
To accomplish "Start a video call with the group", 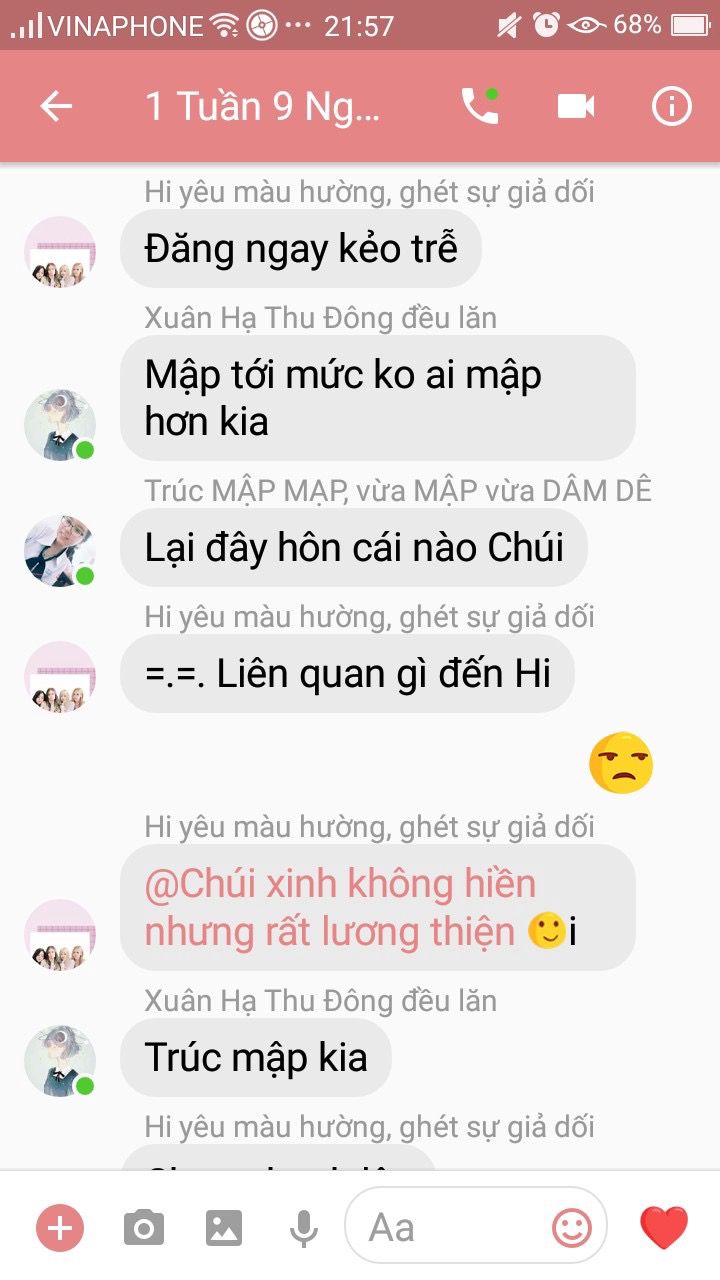I will pyautogui.click(x=576, y=106).
